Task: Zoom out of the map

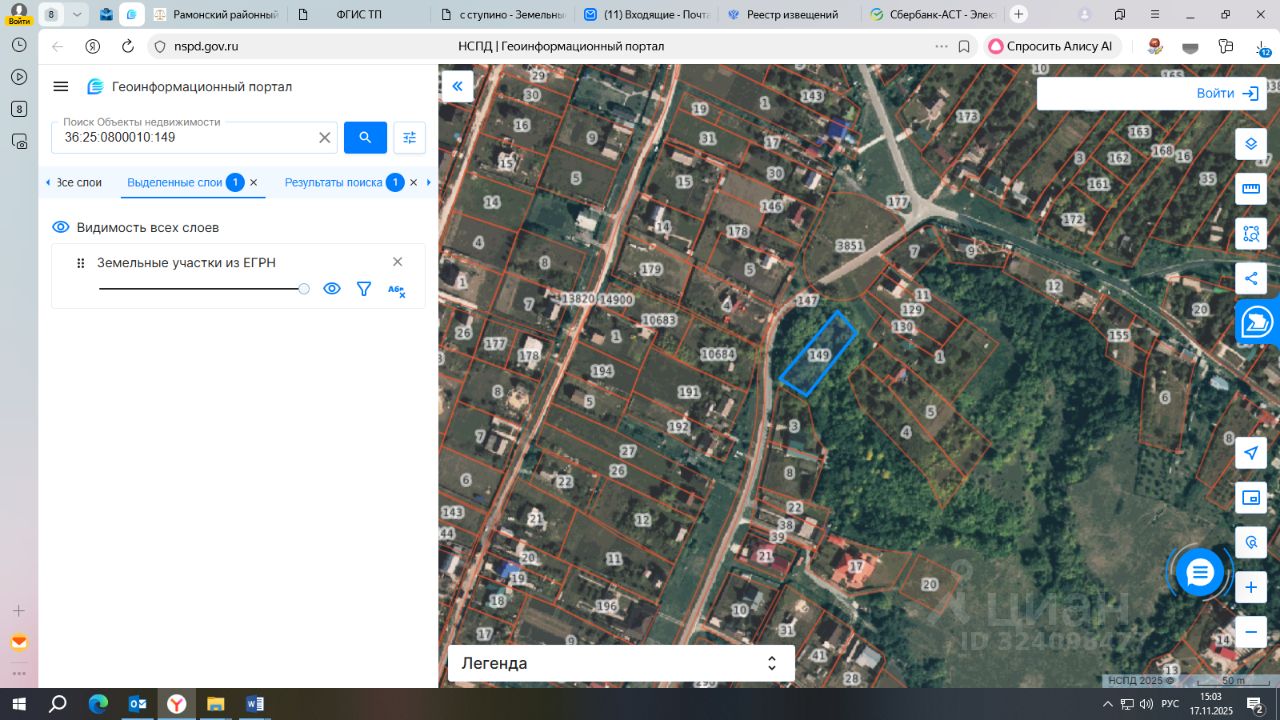Action: pos(1250,632)
